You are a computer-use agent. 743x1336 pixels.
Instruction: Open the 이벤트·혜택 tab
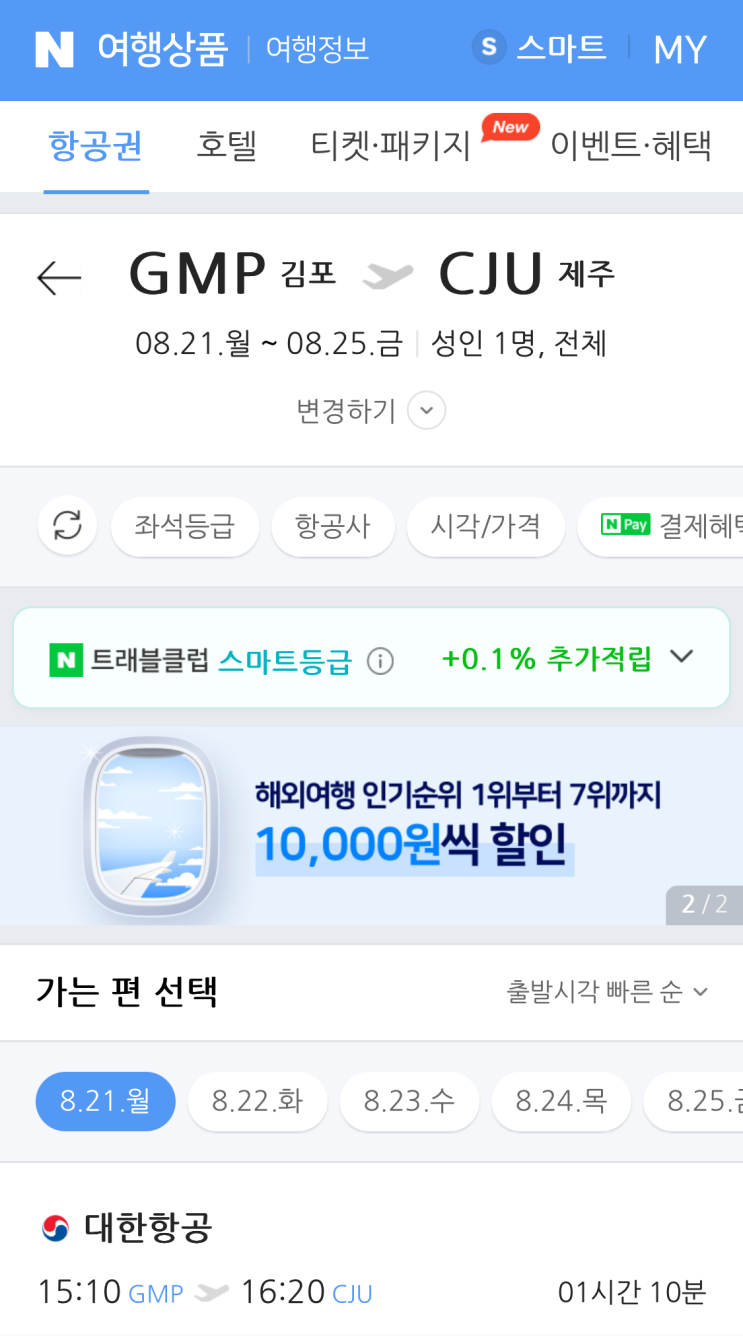point(630,146)
